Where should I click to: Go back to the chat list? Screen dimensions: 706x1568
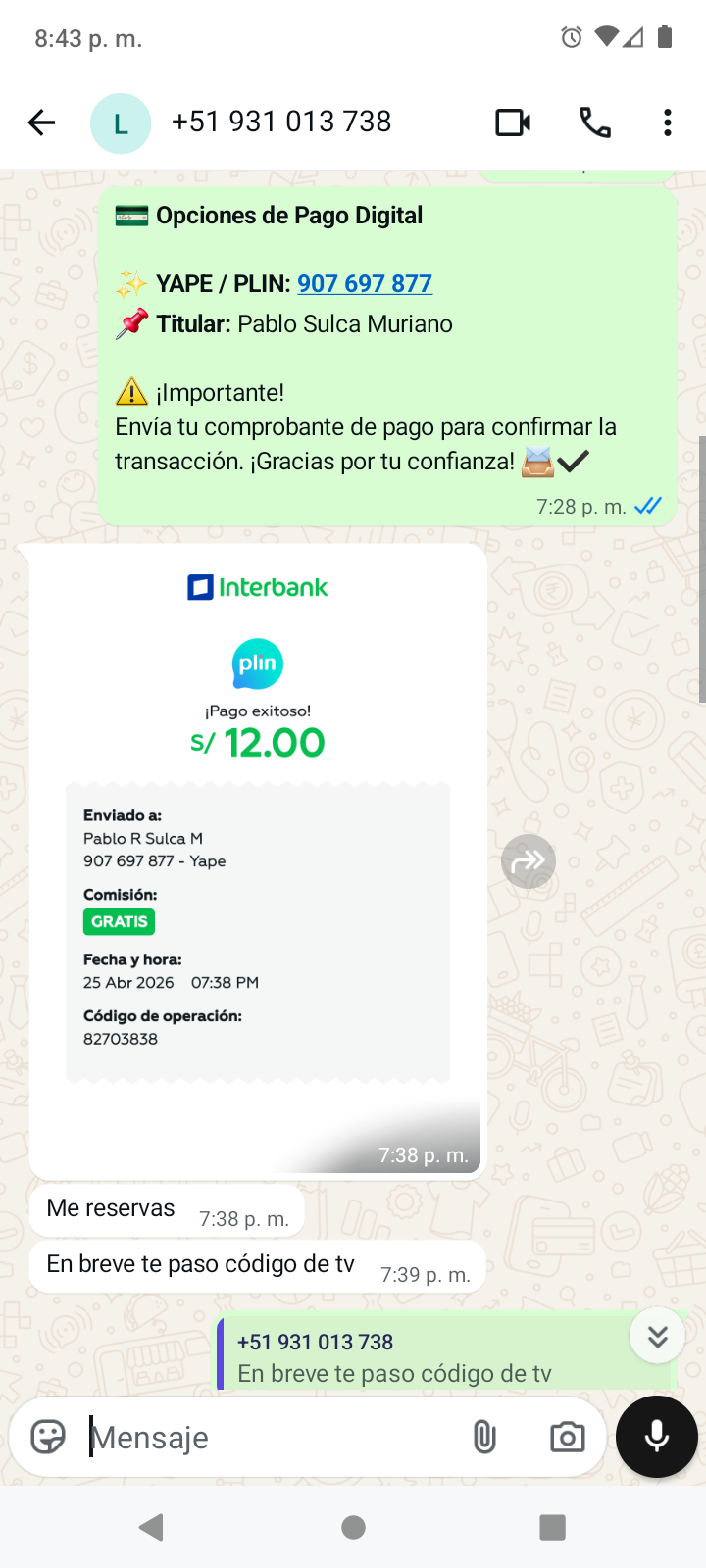click(x=41, y=122)
